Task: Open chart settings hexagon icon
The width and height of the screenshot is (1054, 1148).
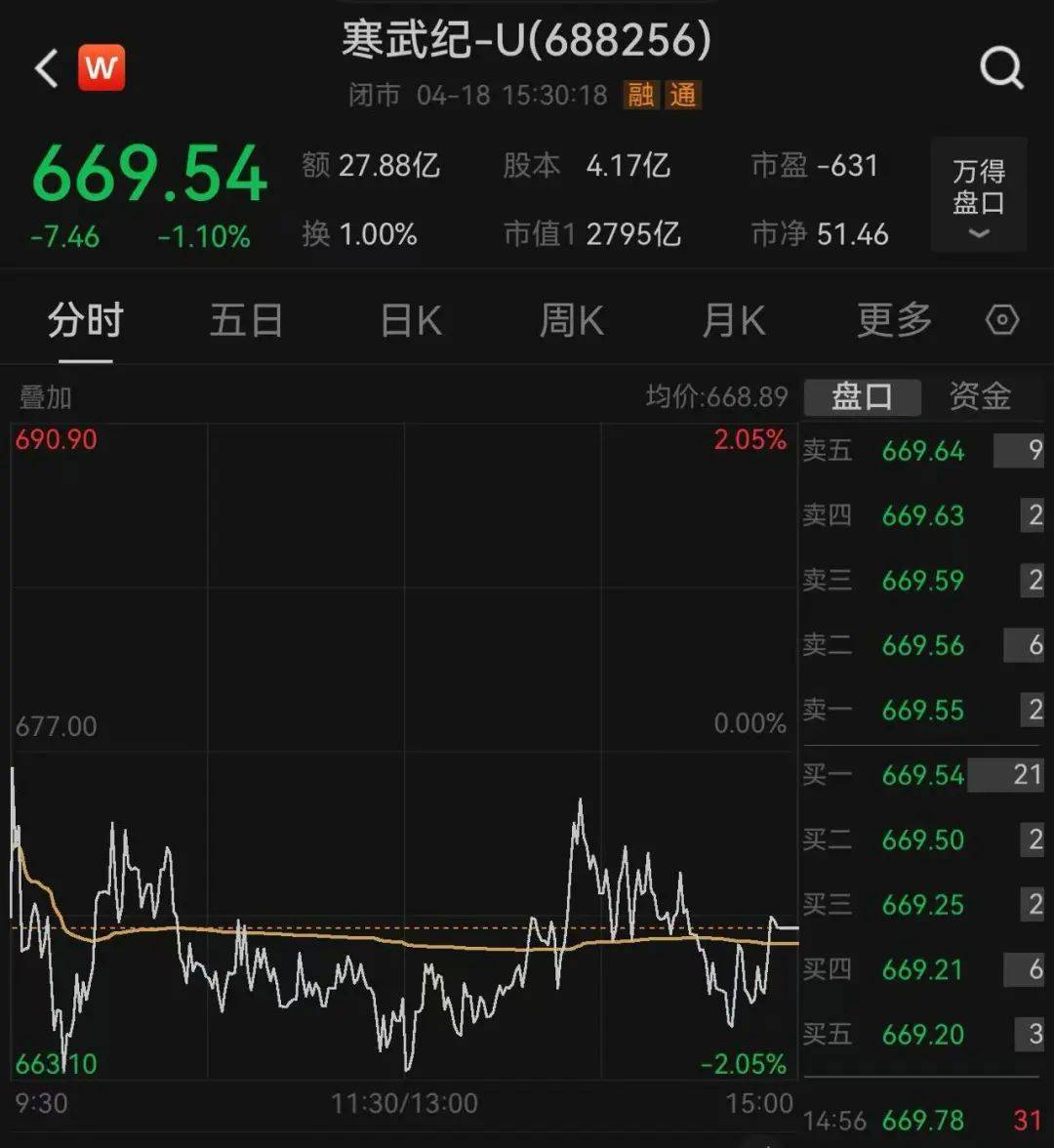Action: (1002, 320)
